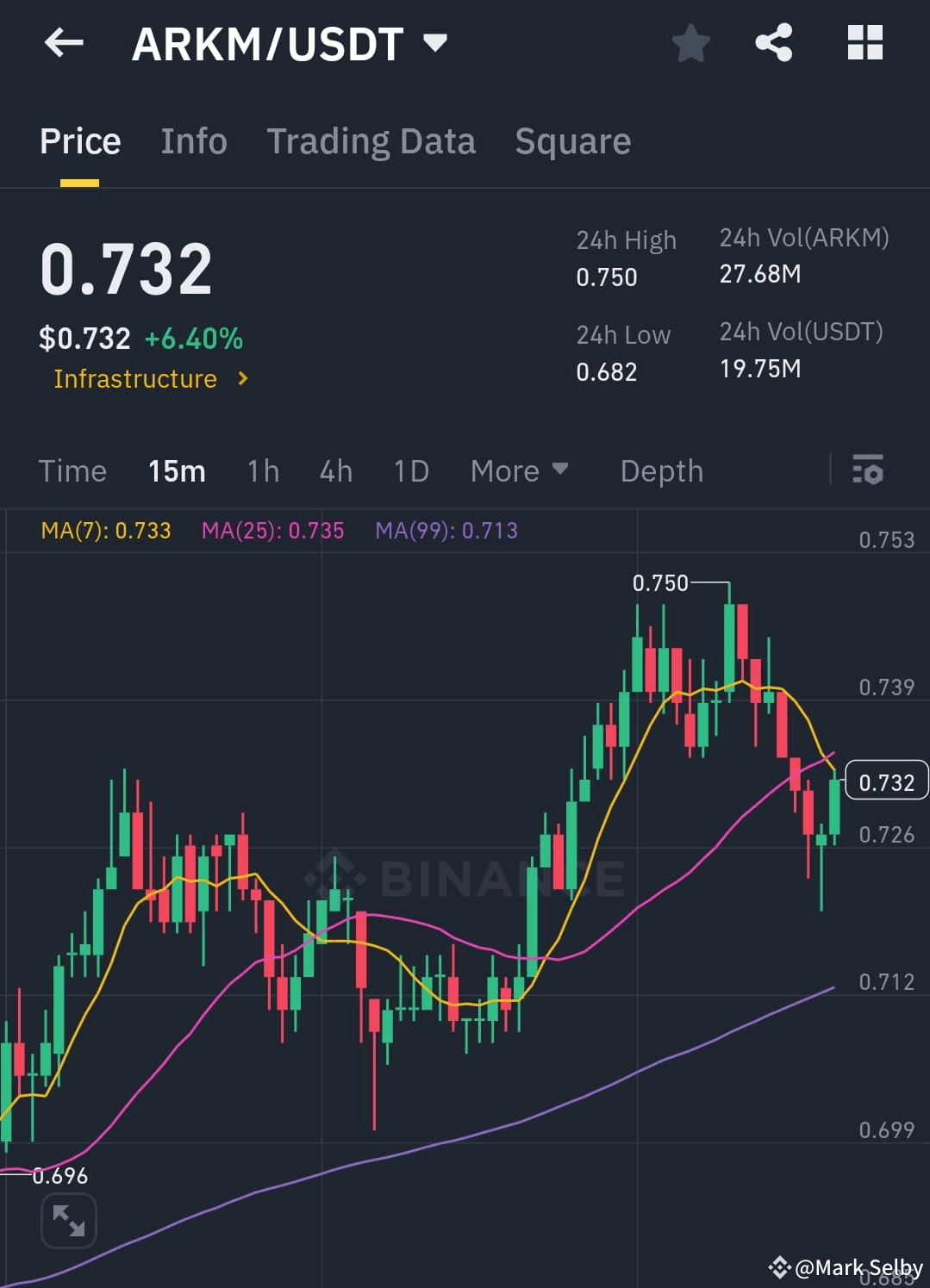
Task: Select the 1D timeframe option
Action: [x=411, y=470]
